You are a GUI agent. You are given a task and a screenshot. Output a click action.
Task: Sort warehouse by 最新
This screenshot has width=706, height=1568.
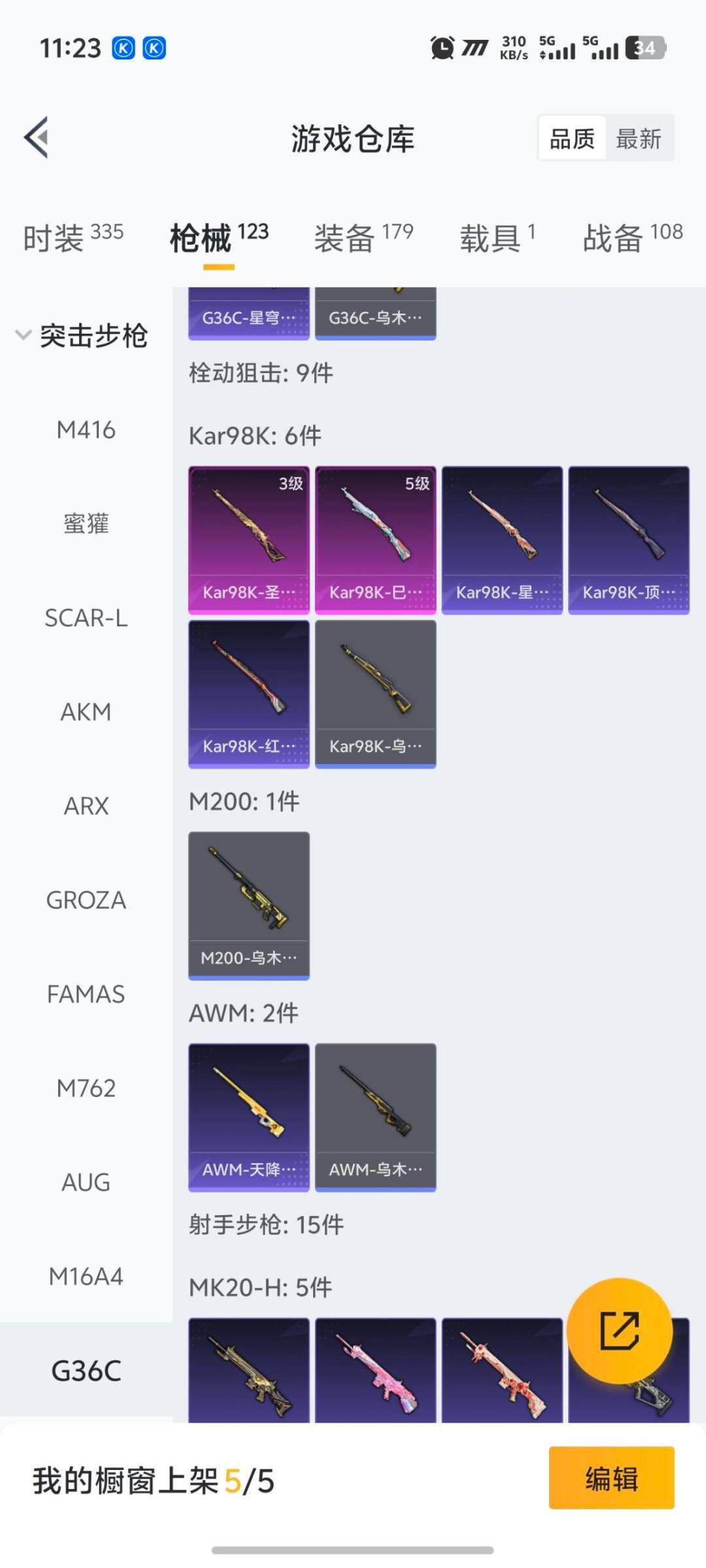[x=638, y=139]
